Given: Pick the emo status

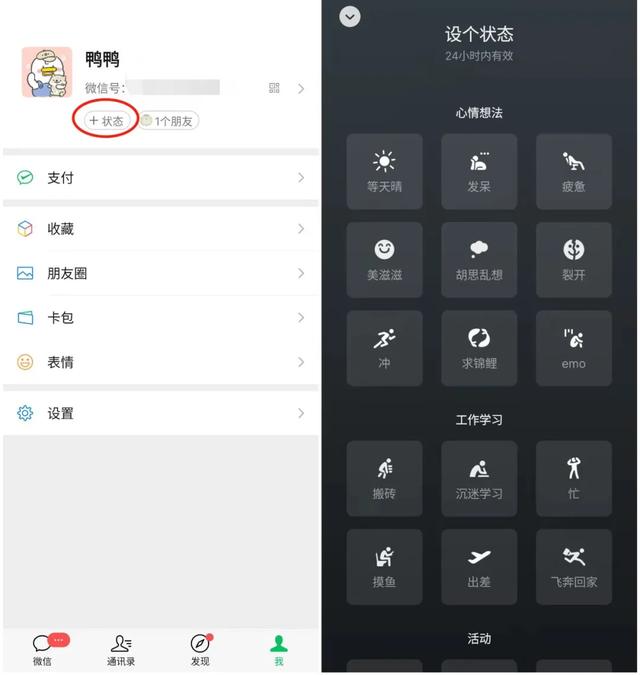Looking at the screenshot, I should (573, 347).
